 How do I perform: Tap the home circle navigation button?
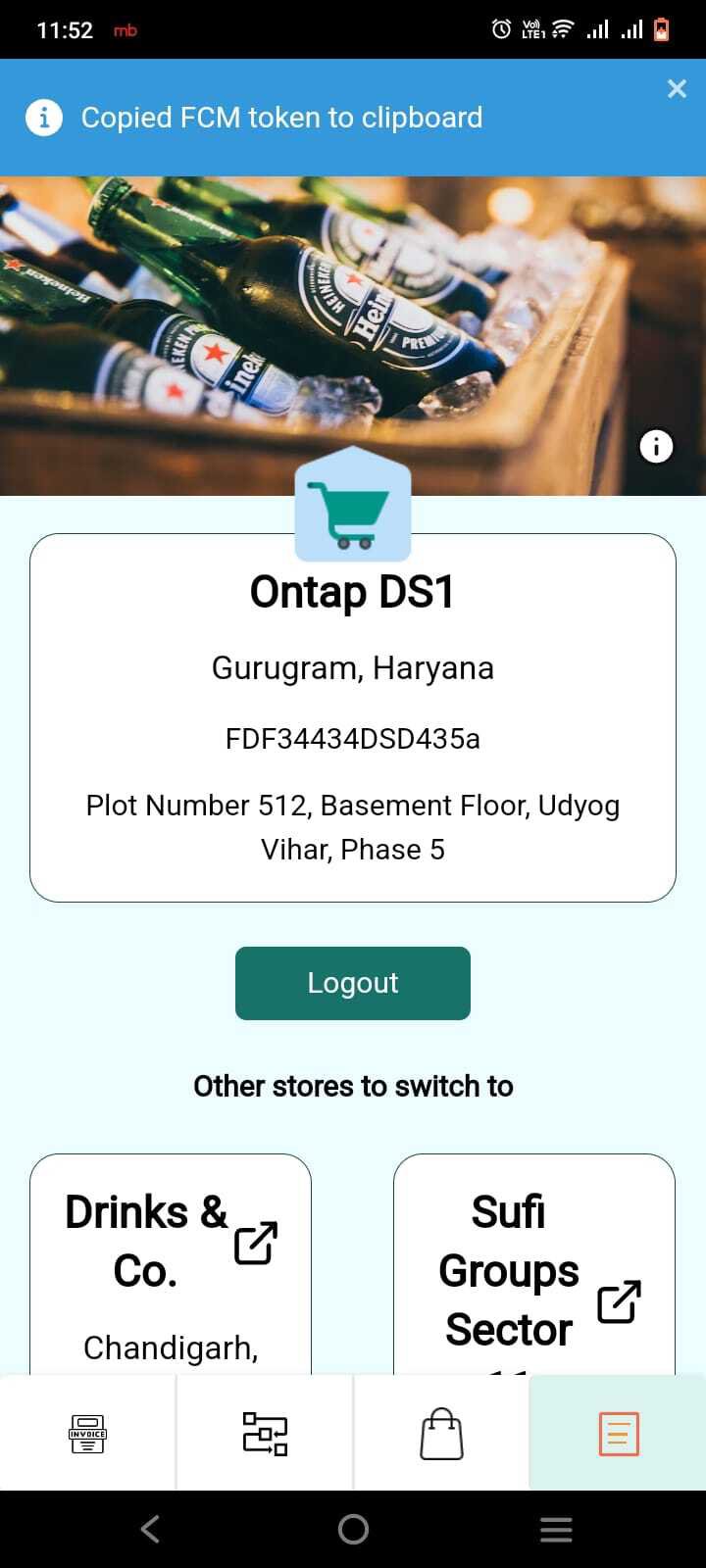coord(353,1528)
